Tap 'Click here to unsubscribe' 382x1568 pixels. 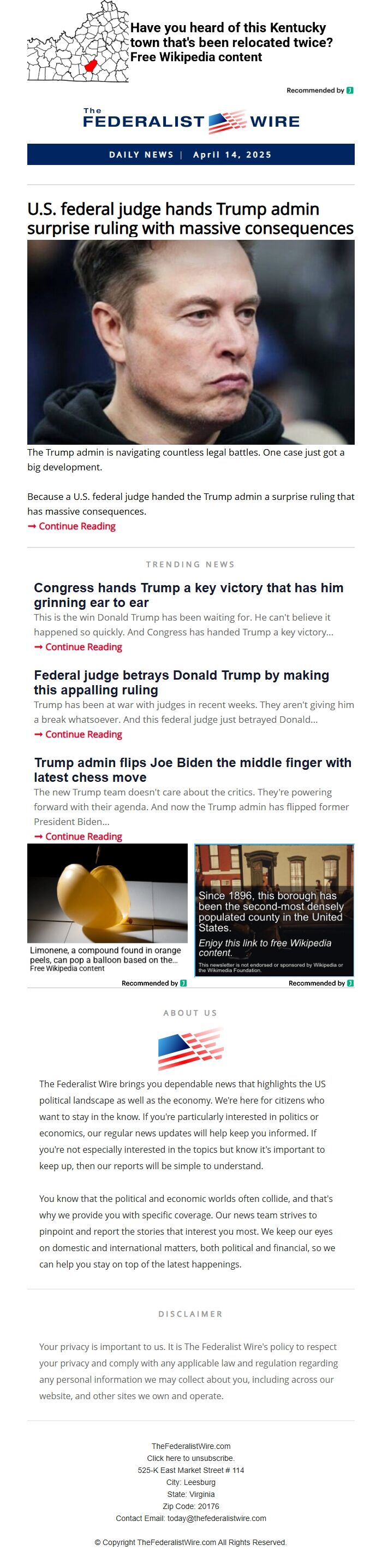190,1458
